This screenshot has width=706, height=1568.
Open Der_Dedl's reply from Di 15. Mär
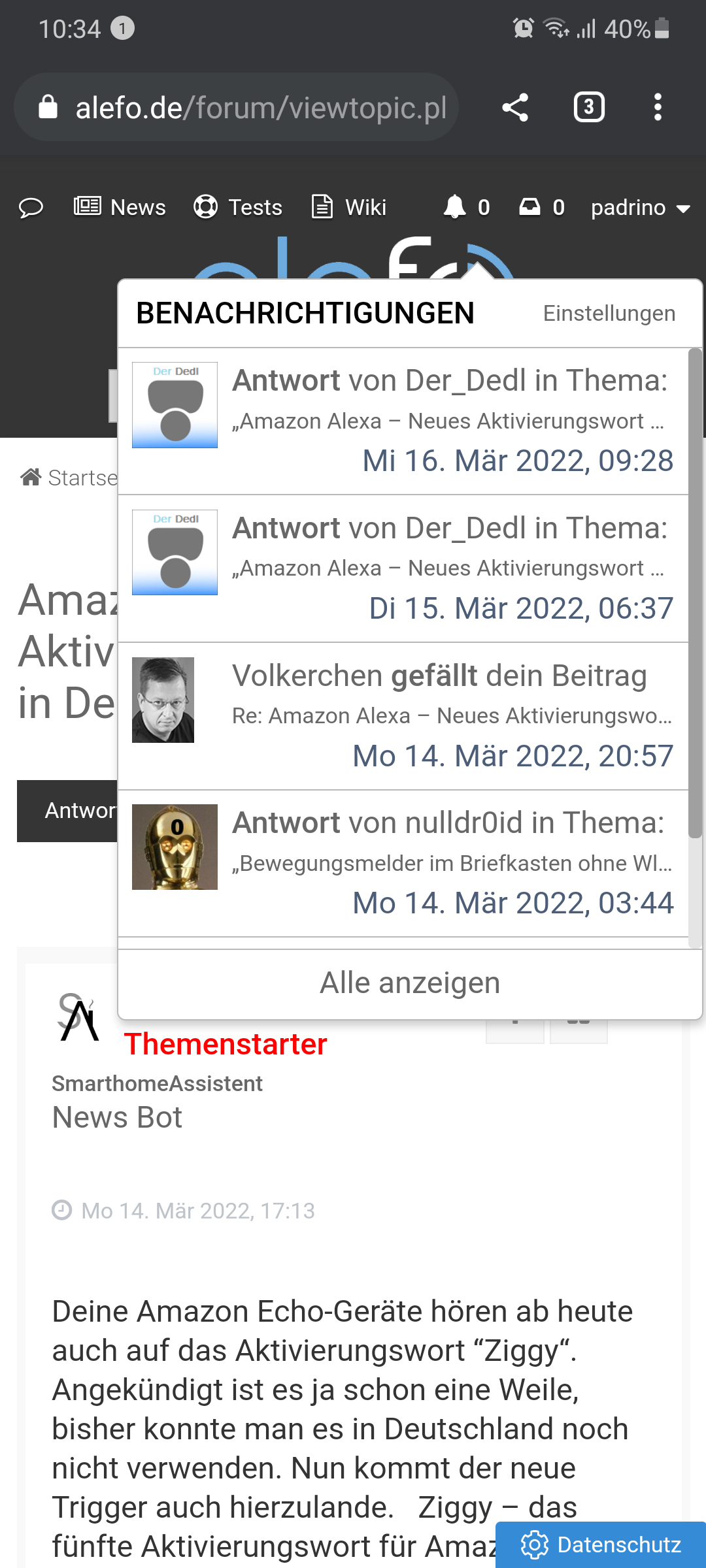coord(450,568)
